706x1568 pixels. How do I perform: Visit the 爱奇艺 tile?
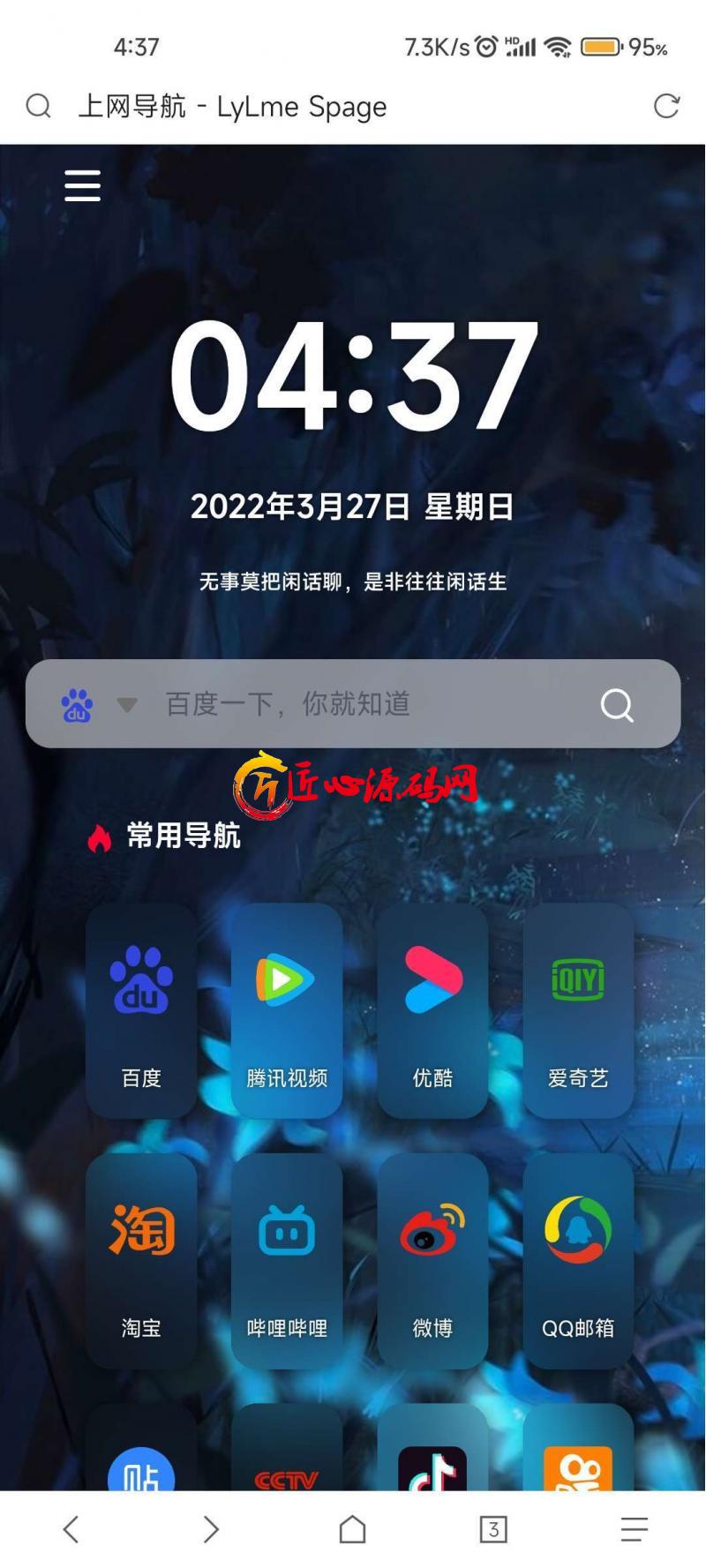tap(578, 1009)
